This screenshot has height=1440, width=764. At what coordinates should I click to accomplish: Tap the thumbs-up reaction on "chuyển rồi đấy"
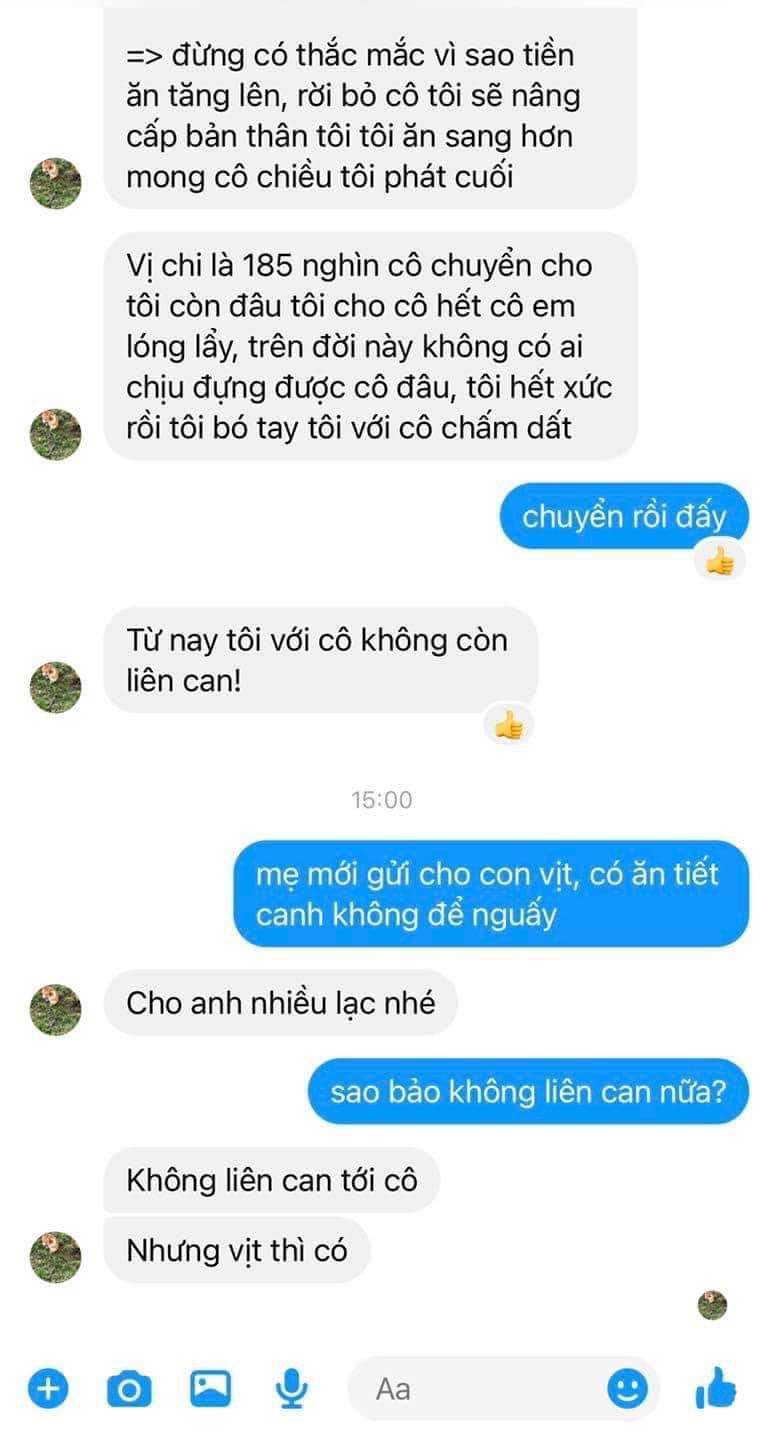pyautogui.click(x=719, y=563)
